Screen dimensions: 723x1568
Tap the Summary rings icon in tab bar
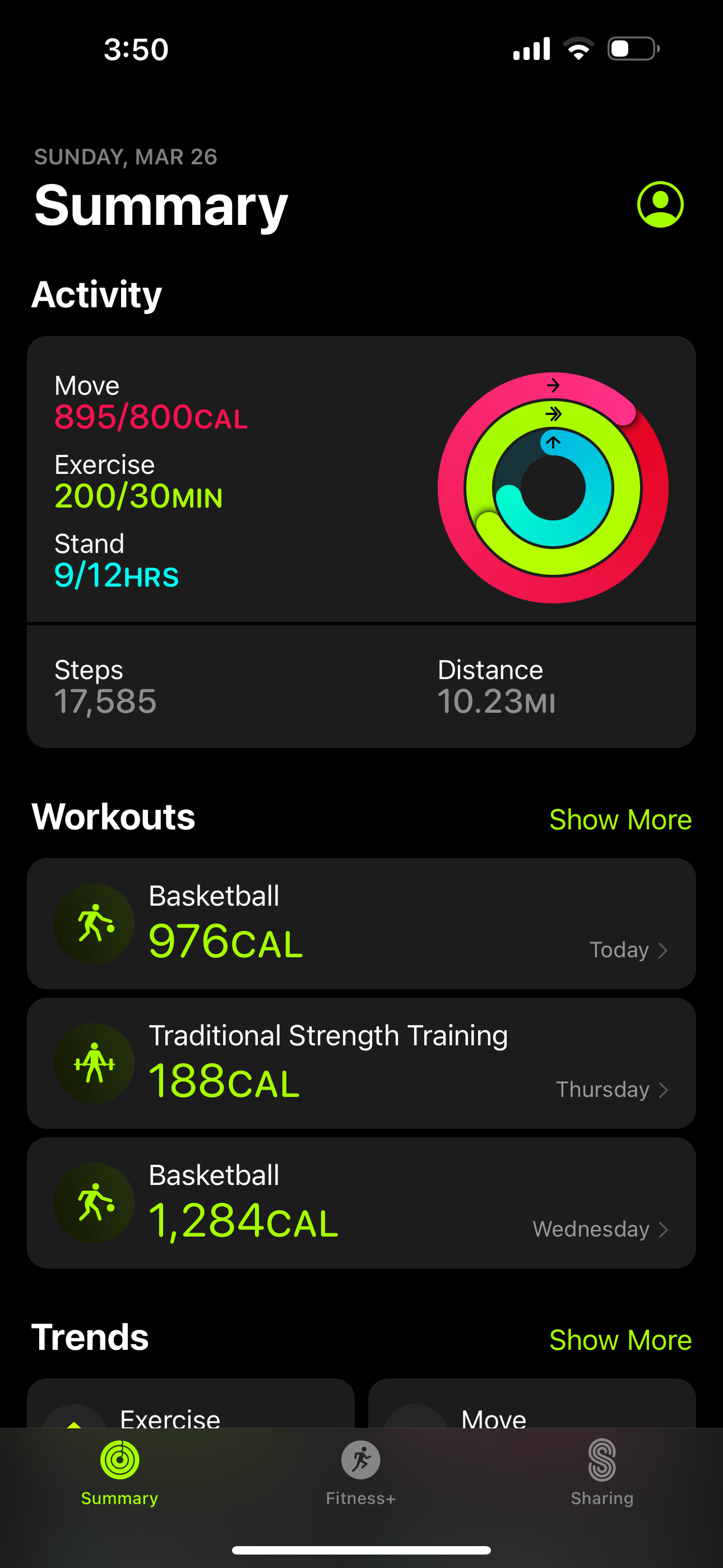click(x=119, y=1461)
